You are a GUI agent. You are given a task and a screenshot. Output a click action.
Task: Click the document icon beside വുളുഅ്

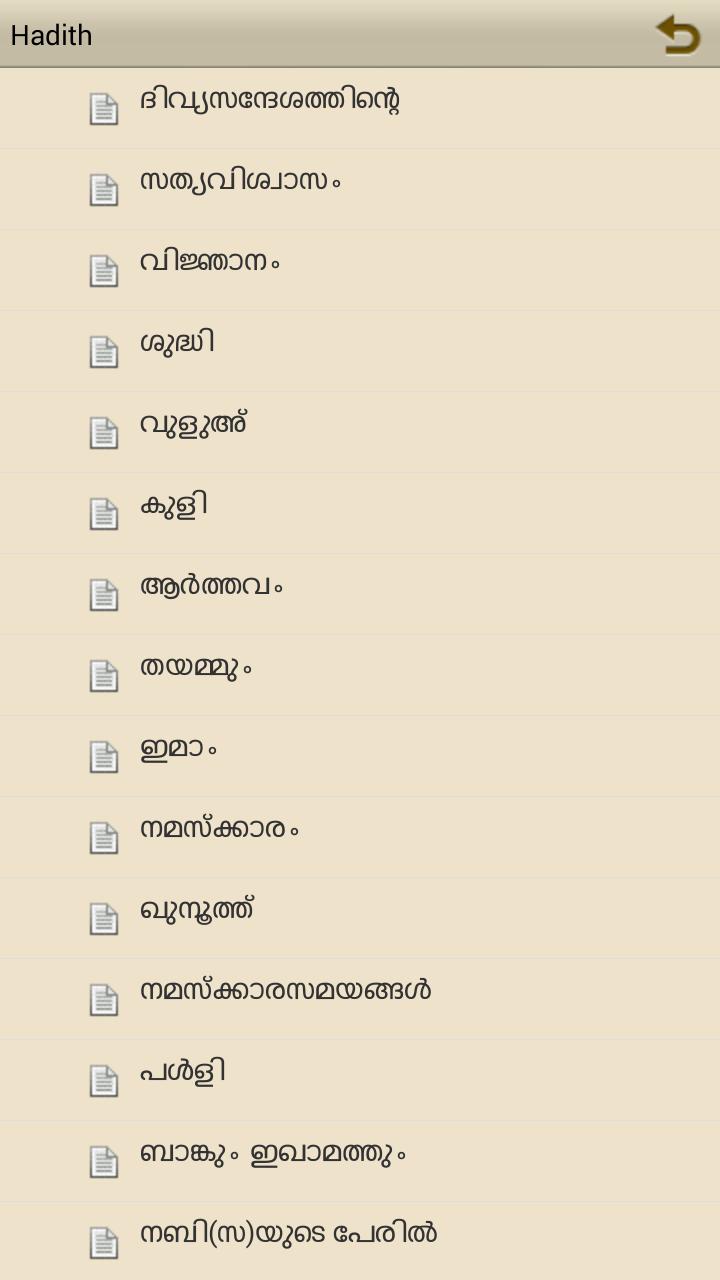(x=103, y=431)
